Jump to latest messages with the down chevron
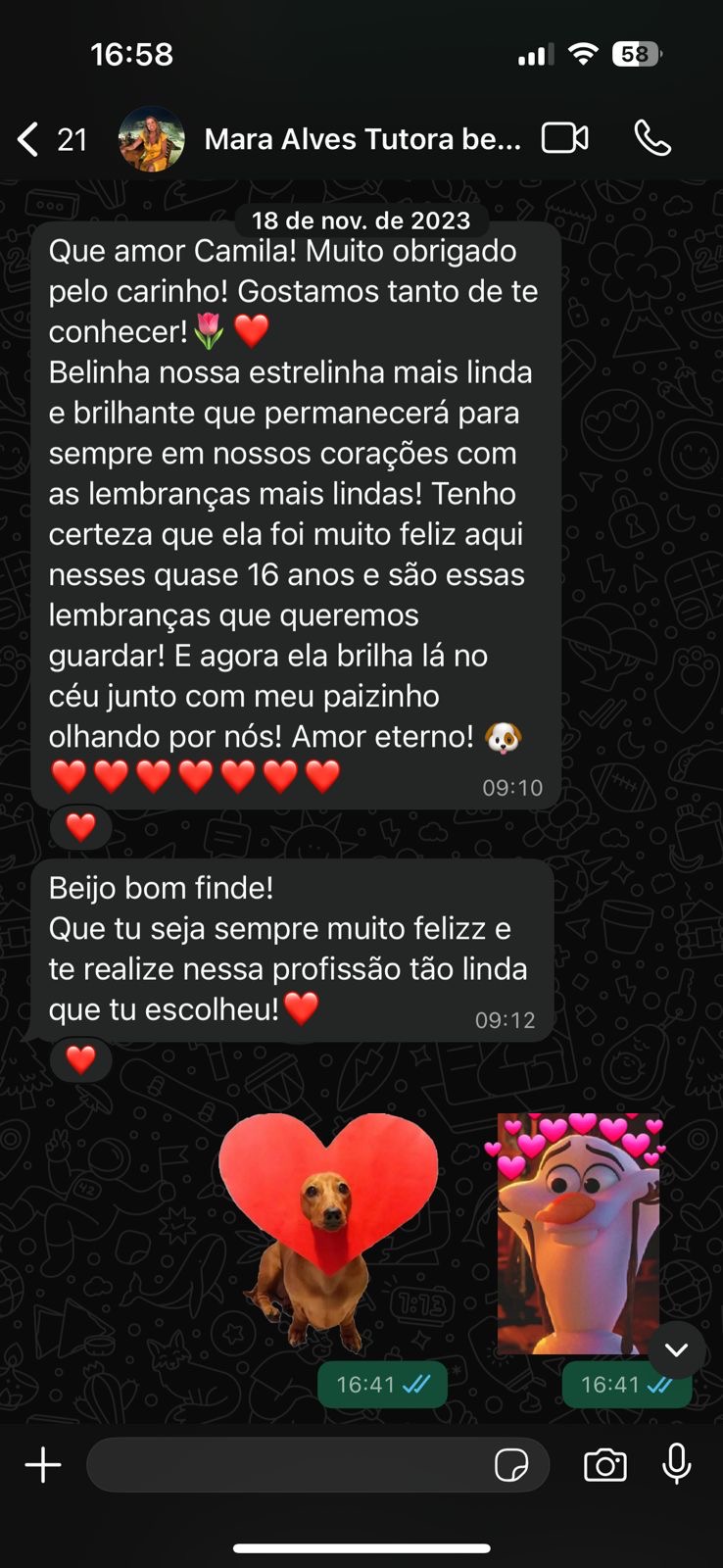Screen dimensions: 723x1568 point(675,1349)
